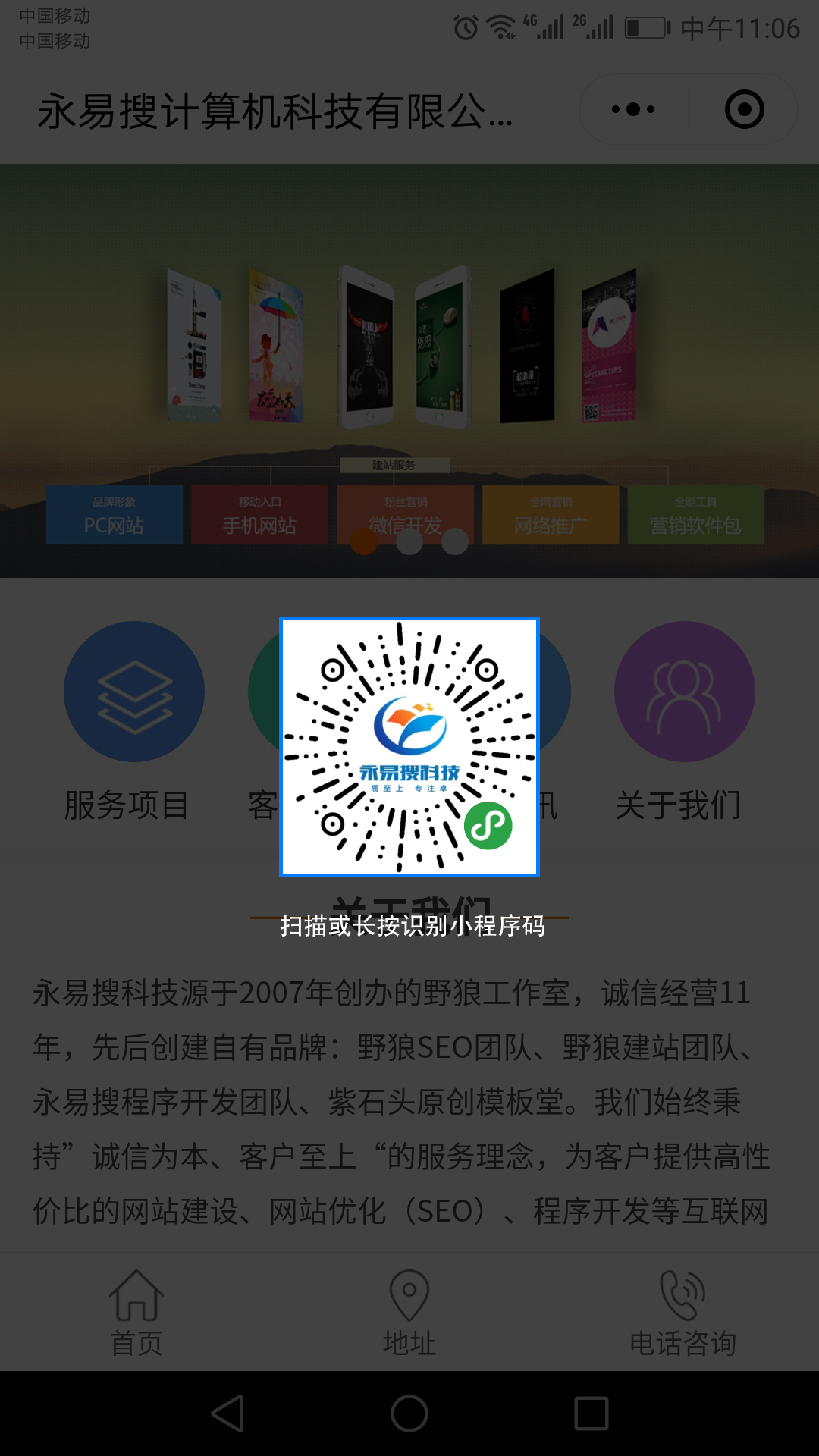Open the mini program more-options menu

[633, 110]
